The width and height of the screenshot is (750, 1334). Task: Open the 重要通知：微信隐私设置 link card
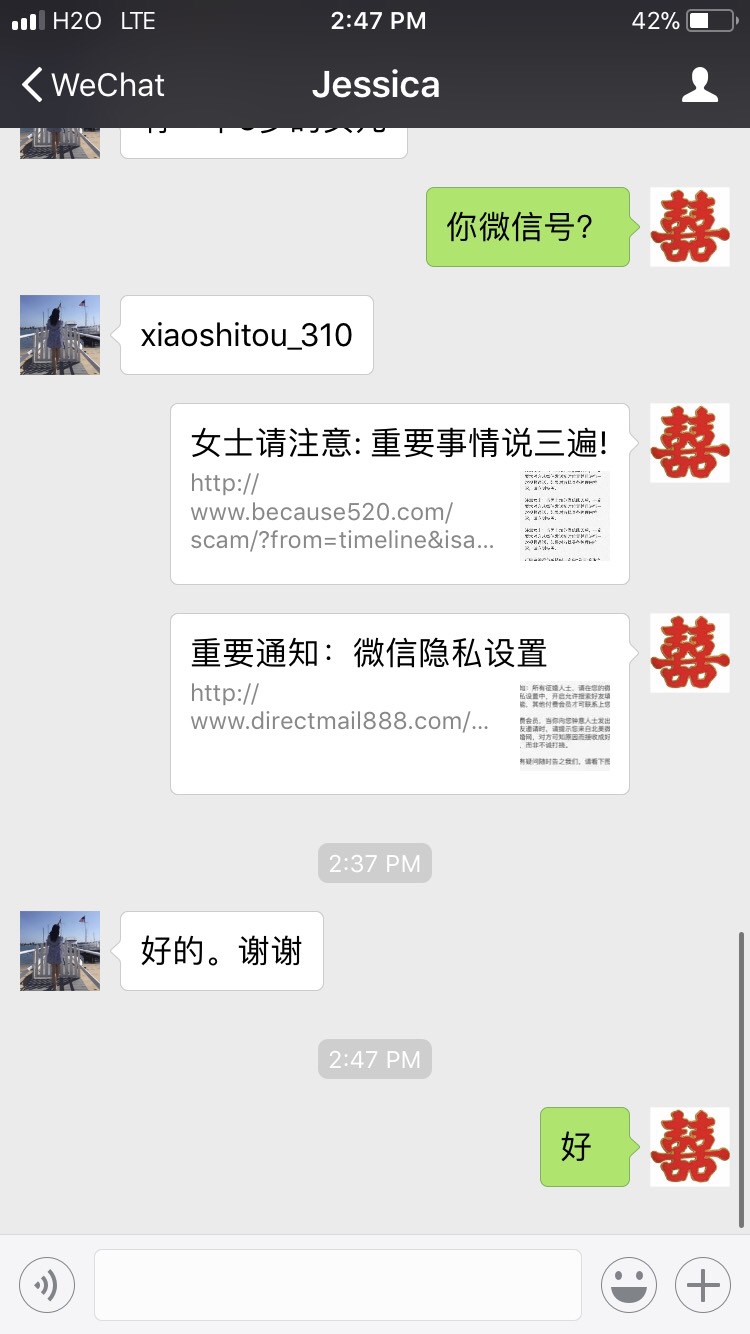click(x=399, y=704)
